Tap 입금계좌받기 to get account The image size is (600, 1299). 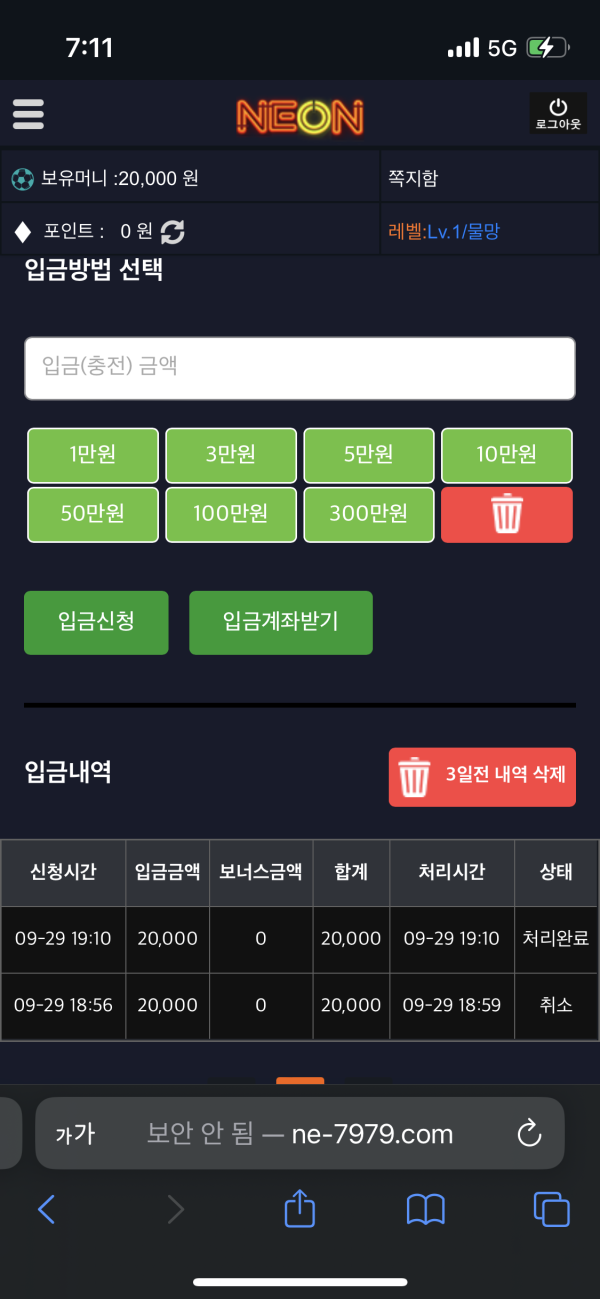point(280,622)
